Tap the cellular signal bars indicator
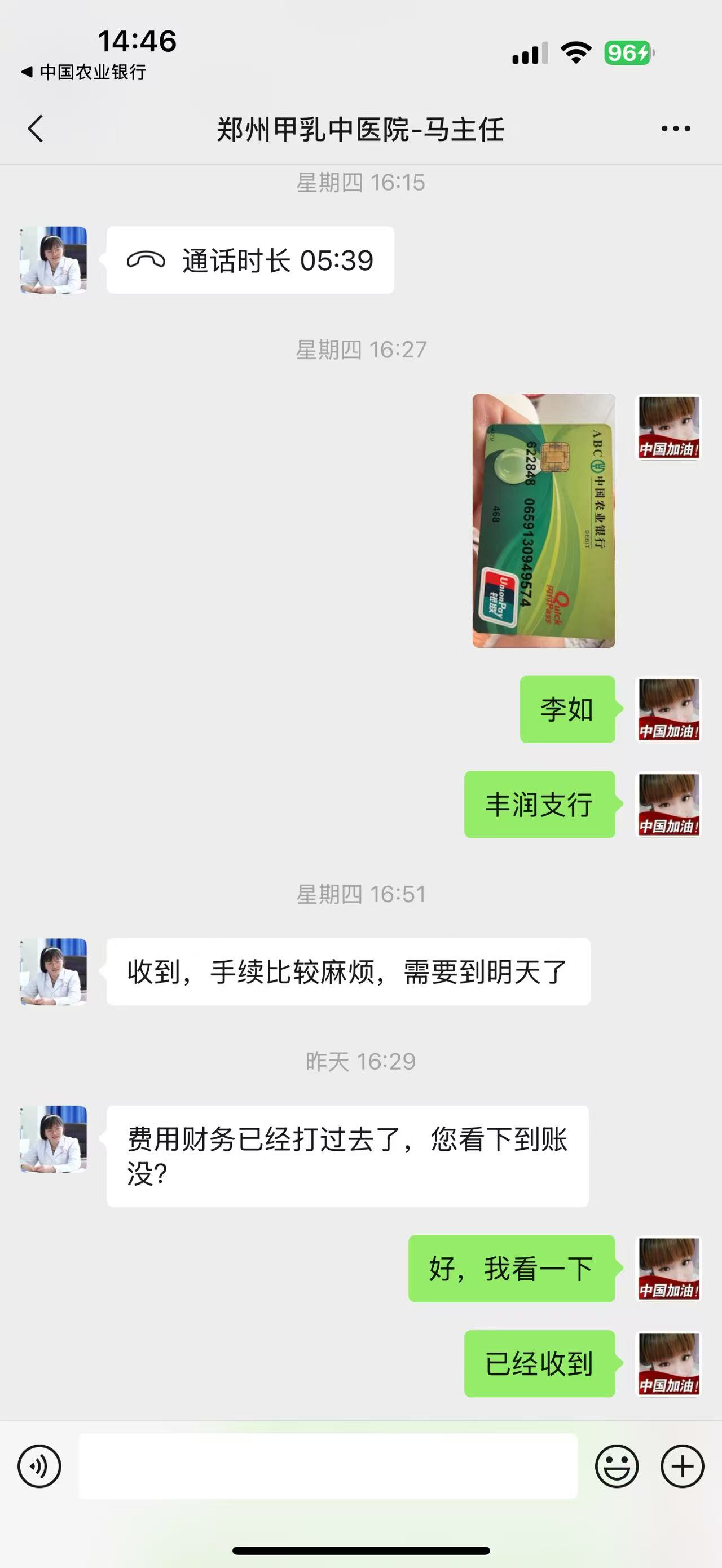 tap(529, 52)
